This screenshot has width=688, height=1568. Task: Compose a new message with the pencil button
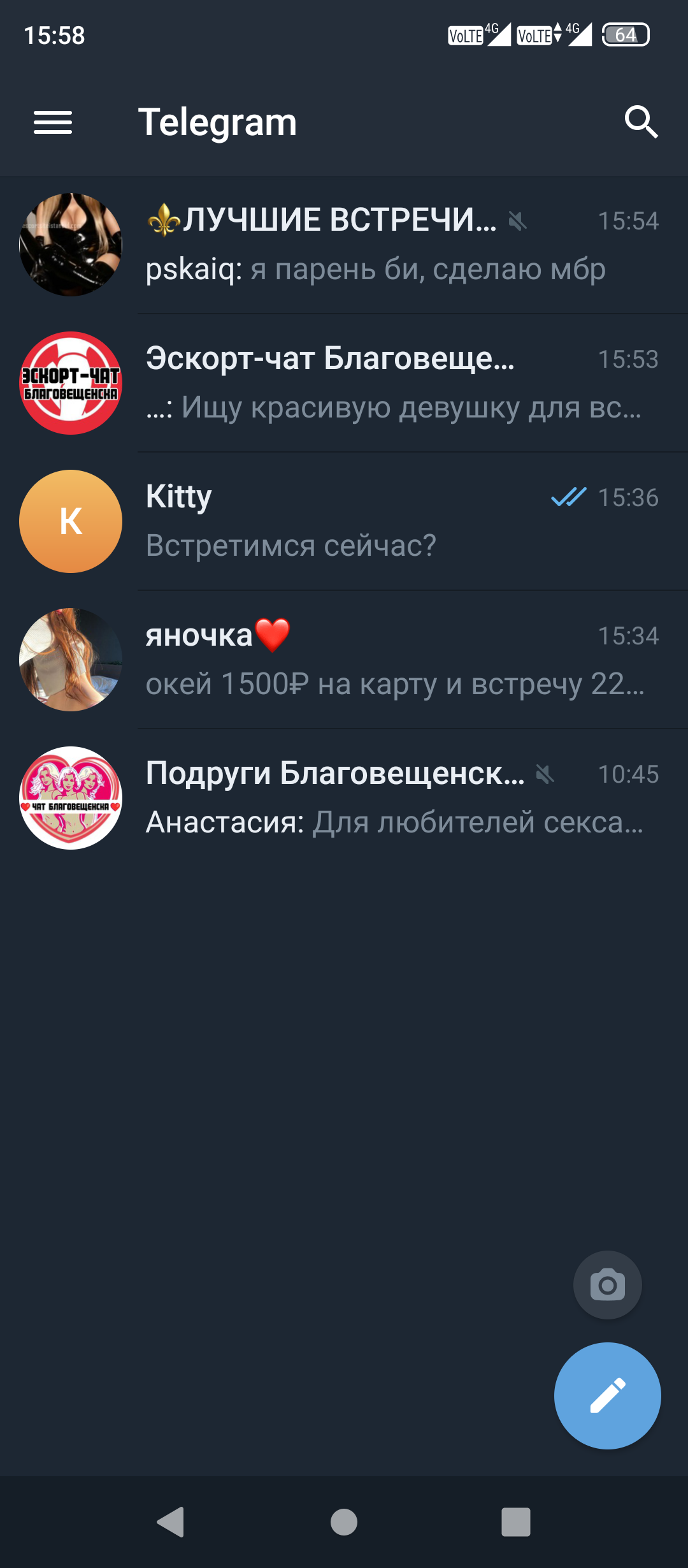[x=607, y=1396]
